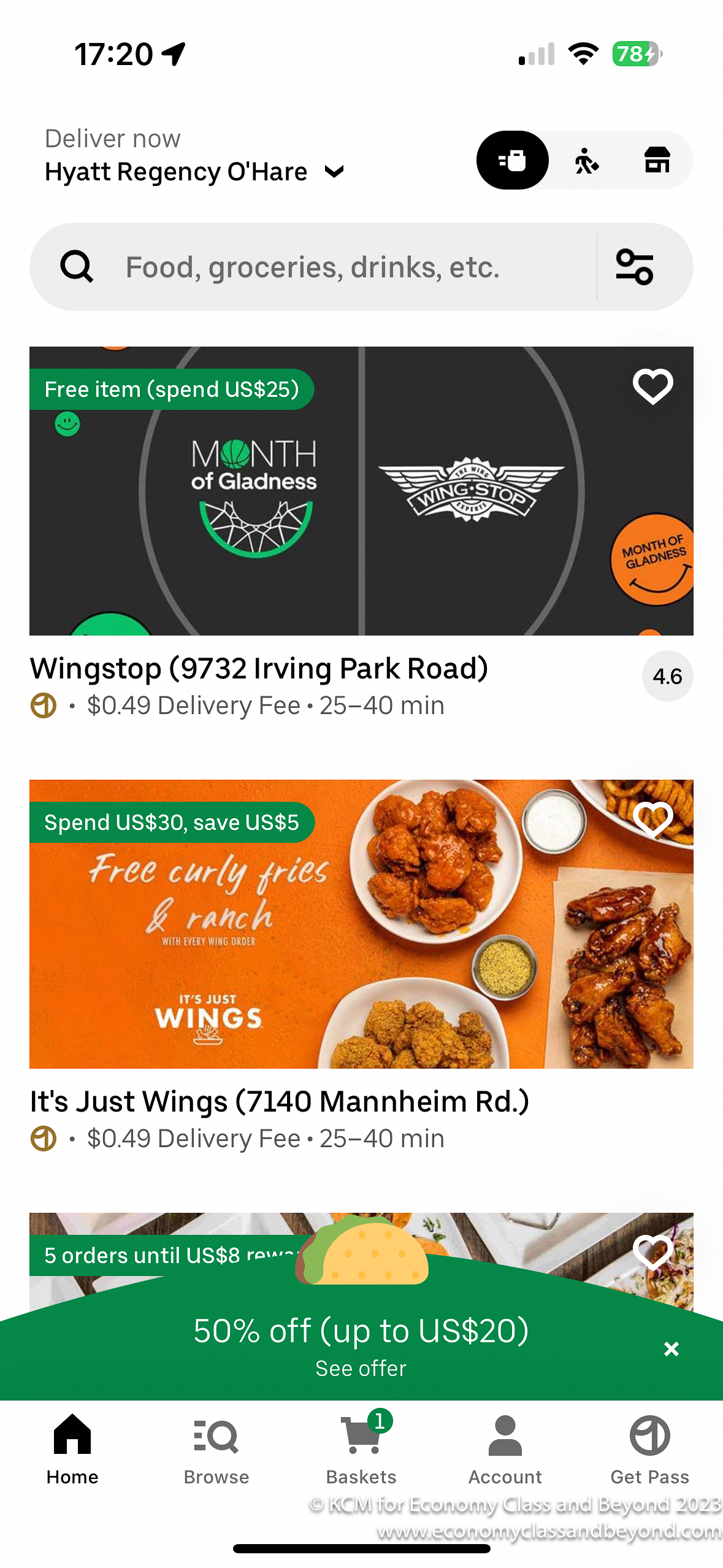Go to the Home tab

click(72, 1449)
